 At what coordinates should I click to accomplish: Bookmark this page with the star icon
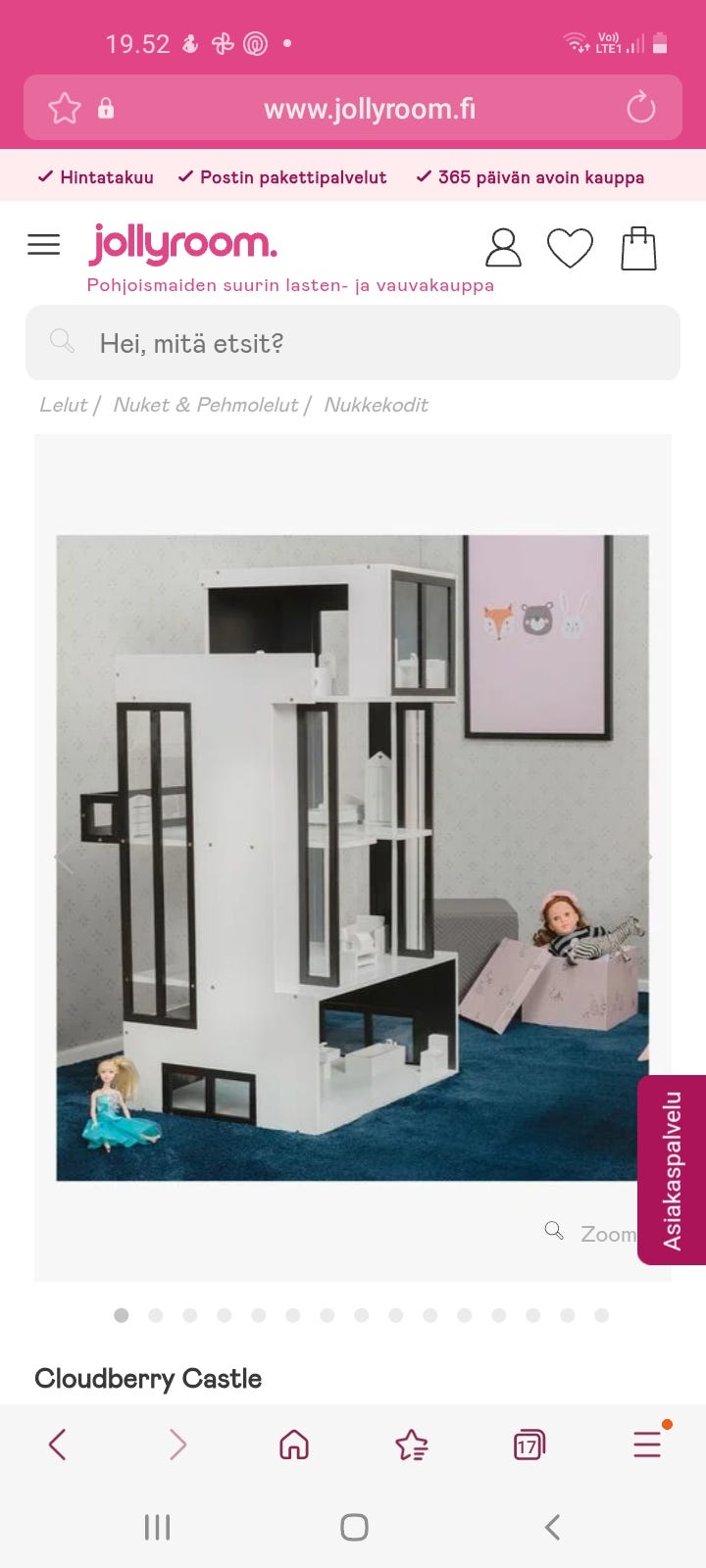65,108
